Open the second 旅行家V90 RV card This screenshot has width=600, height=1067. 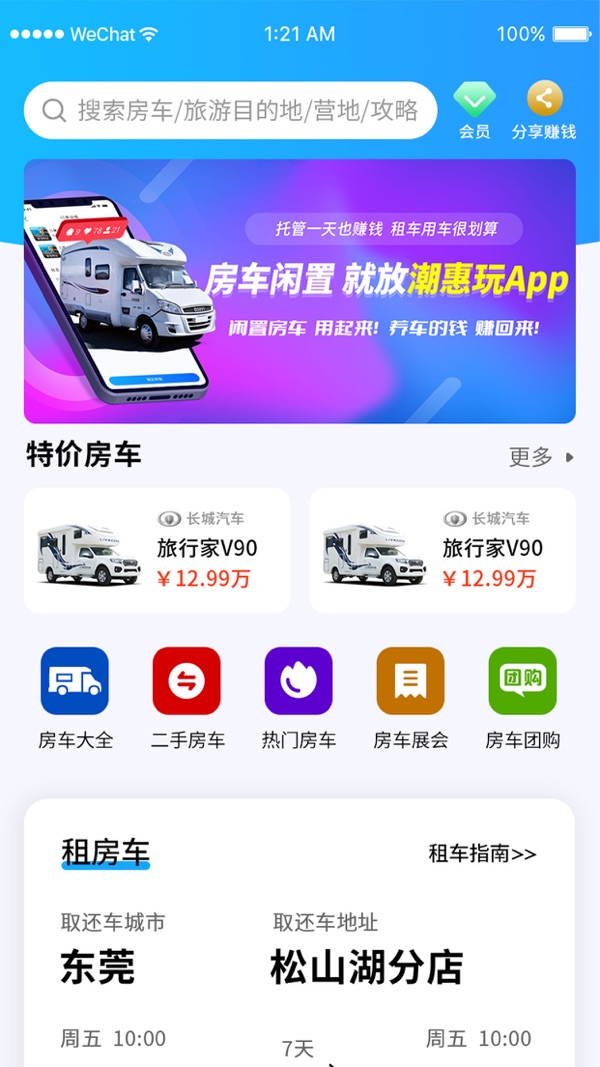pos(442,550)
